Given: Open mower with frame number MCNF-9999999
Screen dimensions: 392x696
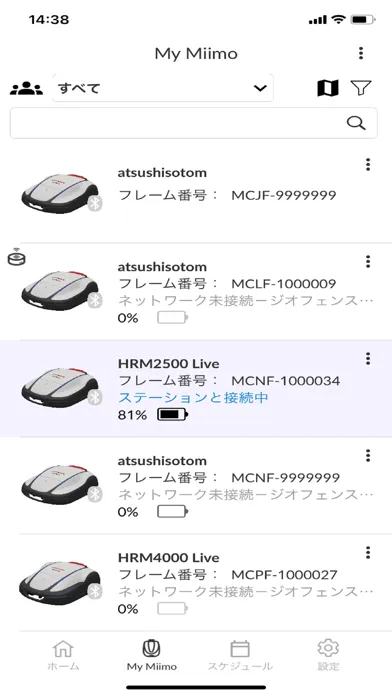Looking at the screenshot, I should point(196,486).
